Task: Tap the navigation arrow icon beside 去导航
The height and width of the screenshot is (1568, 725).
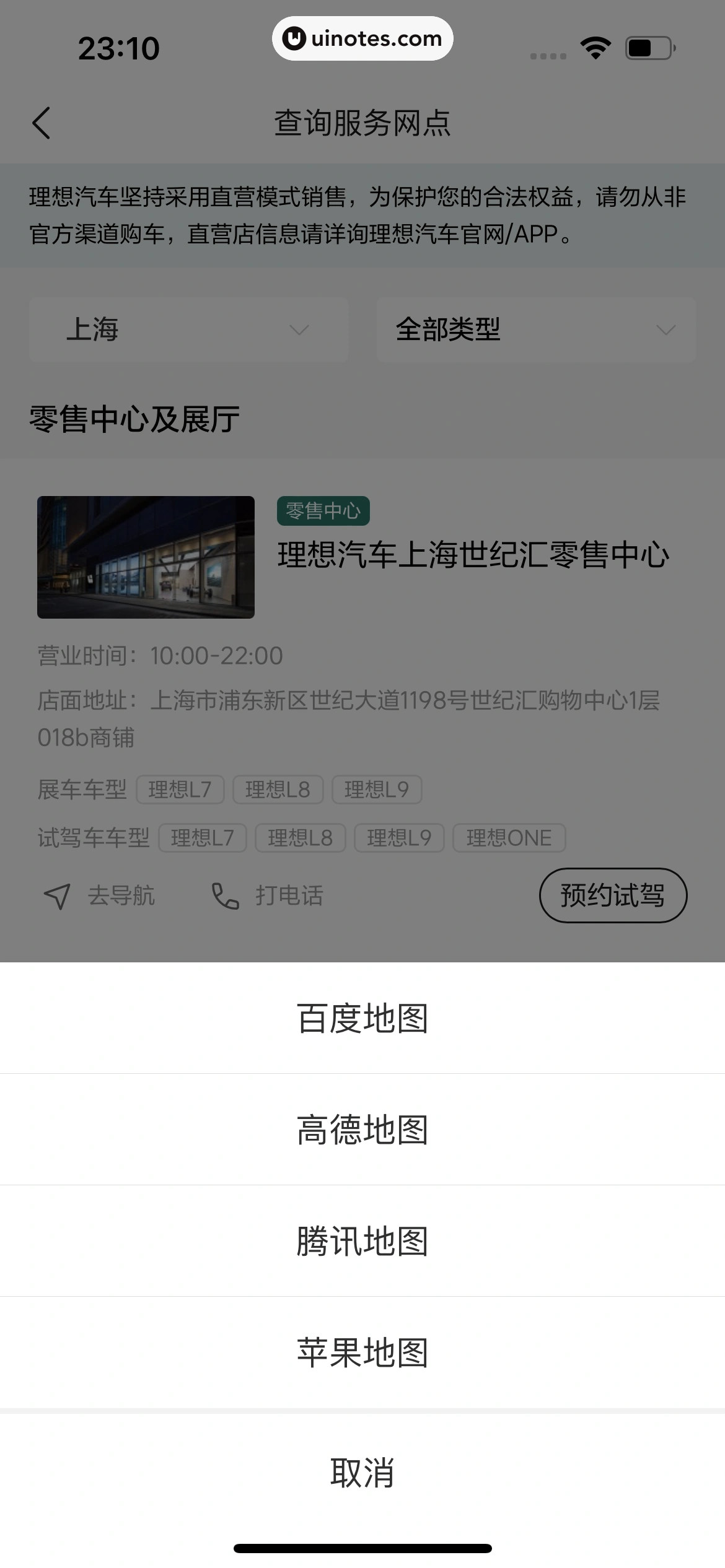Action: (57, 895)
